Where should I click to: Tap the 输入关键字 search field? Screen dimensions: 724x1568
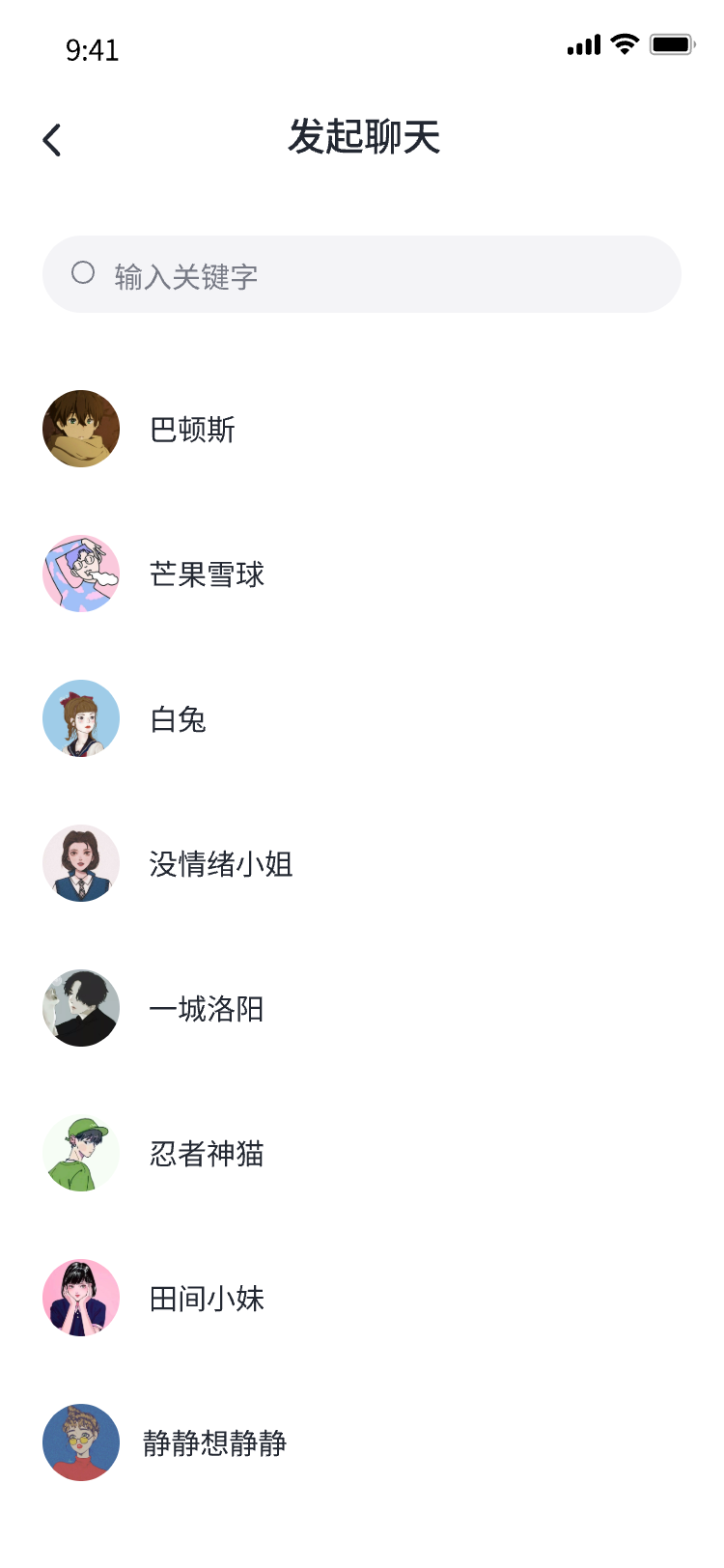362,275
